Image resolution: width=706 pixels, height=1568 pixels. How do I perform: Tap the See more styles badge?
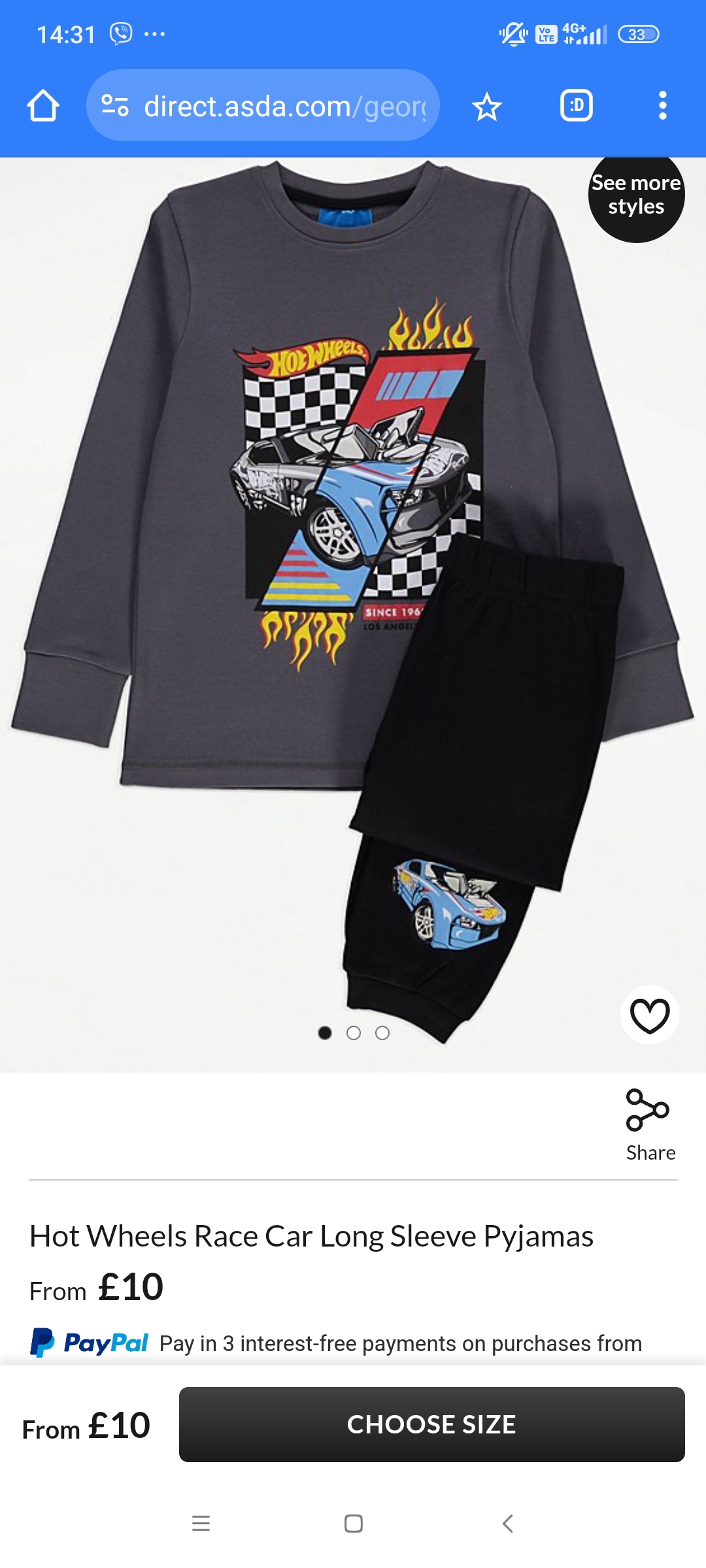[636, 195]
